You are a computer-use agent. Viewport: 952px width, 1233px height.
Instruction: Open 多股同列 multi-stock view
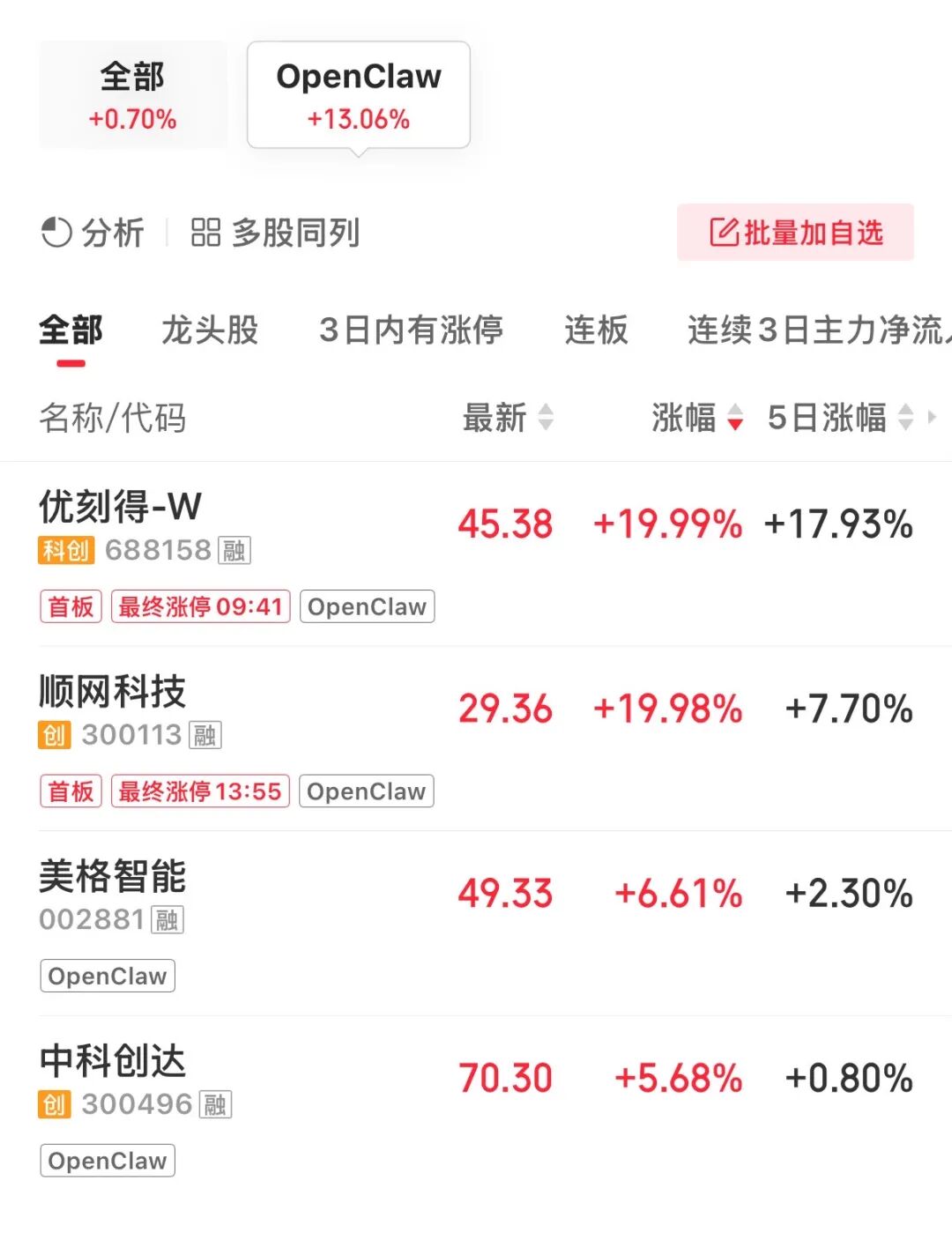click(x=275, y=234)
